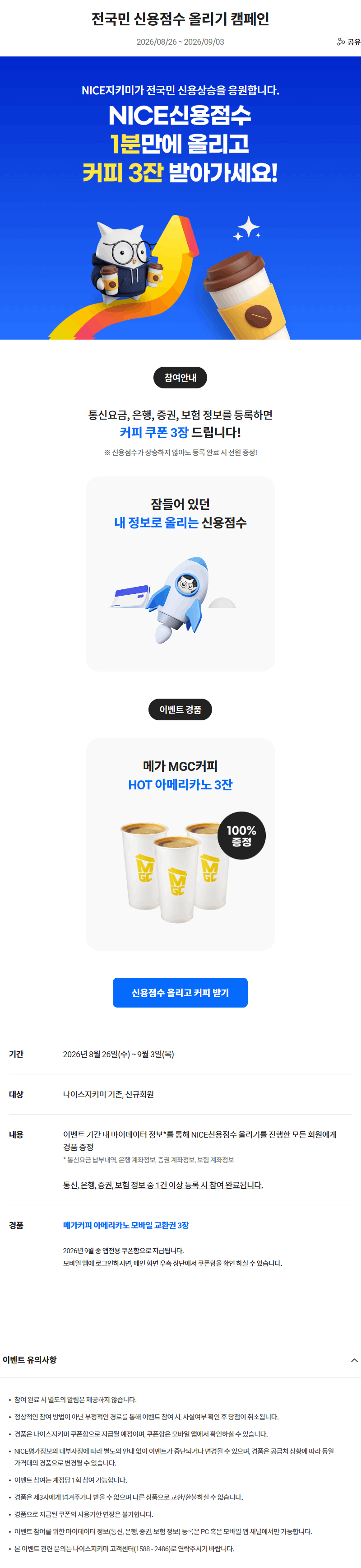
Task: Tap the 공유 share button
Action: coord(349,42)
